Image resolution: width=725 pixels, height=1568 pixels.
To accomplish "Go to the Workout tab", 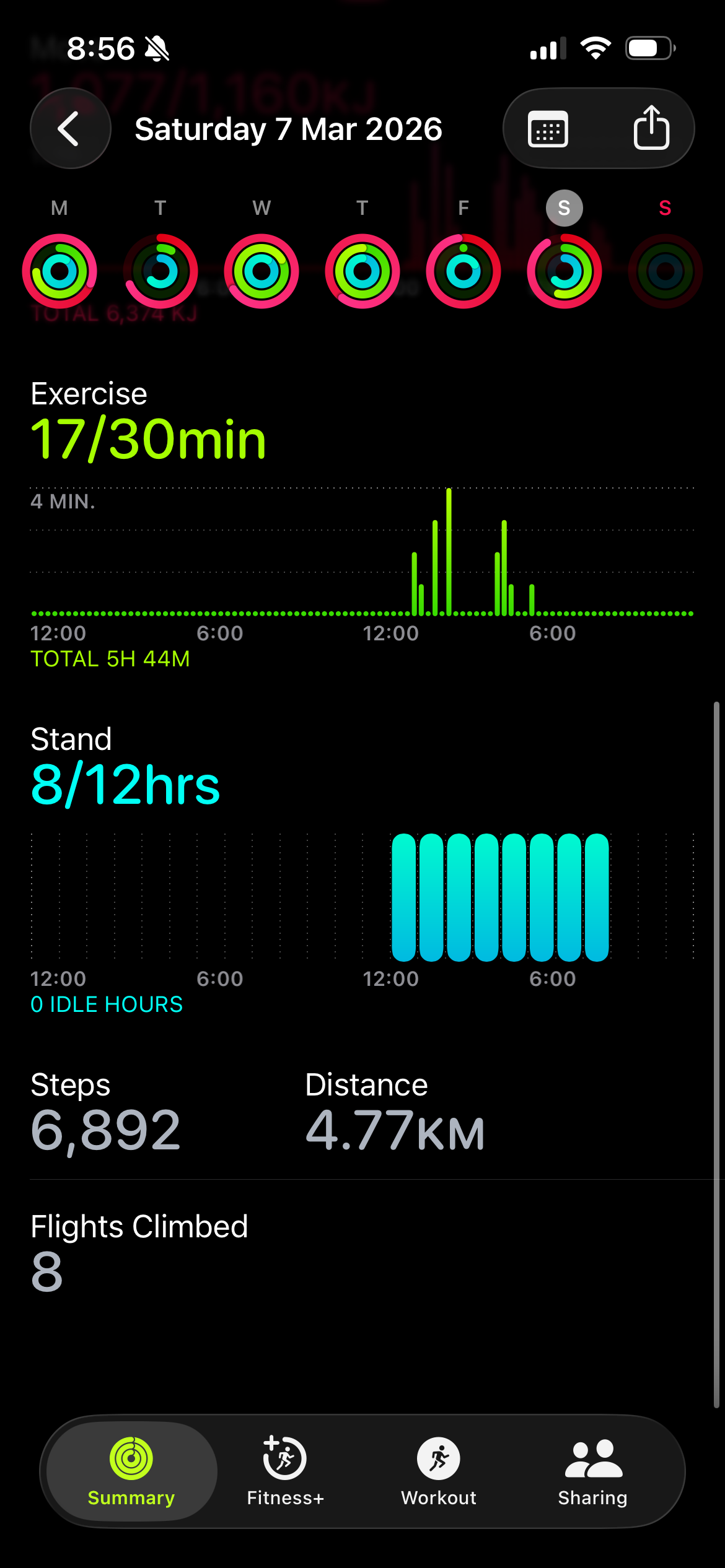I will tap(439, 1471).
